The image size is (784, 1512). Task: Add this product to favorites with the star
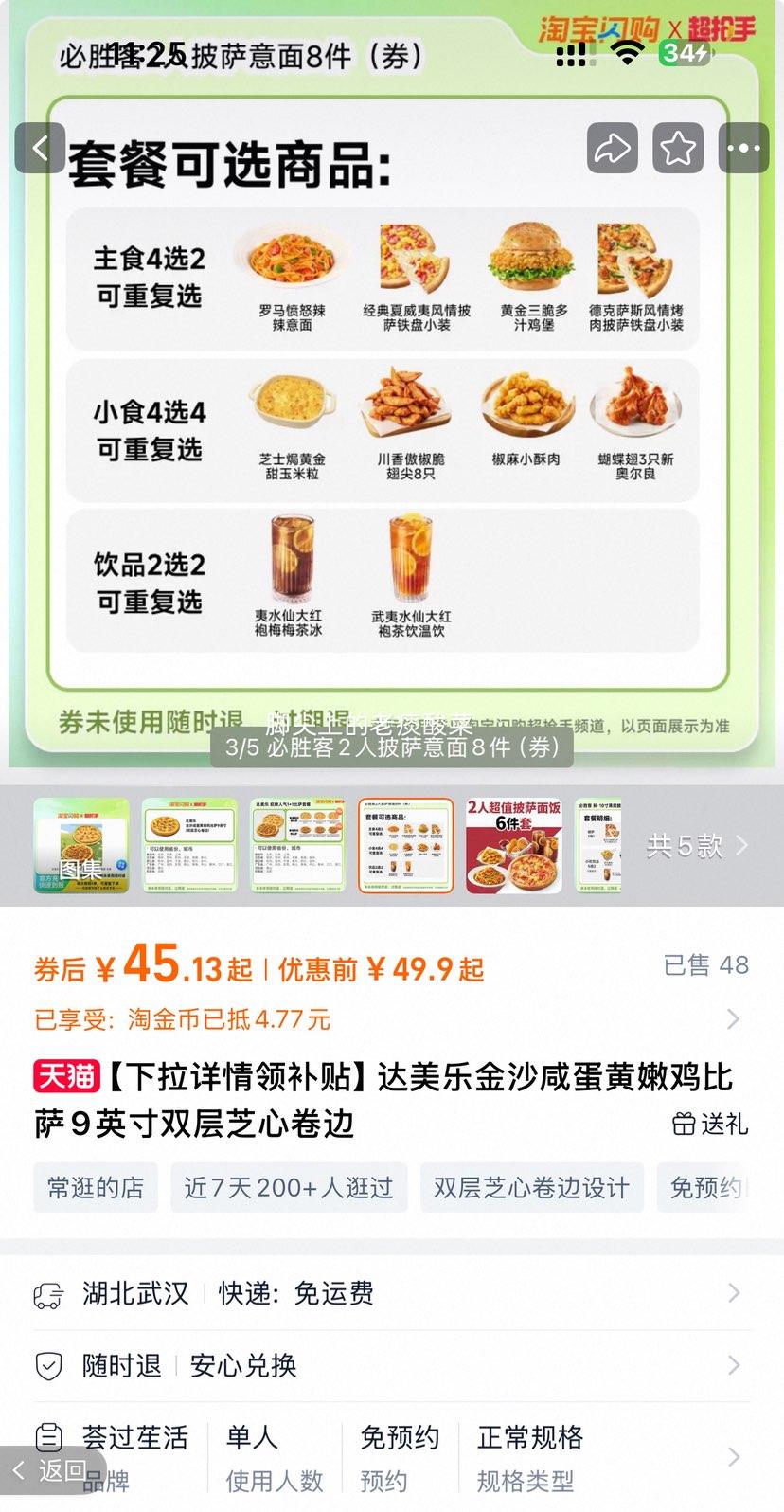click(678, 148)
